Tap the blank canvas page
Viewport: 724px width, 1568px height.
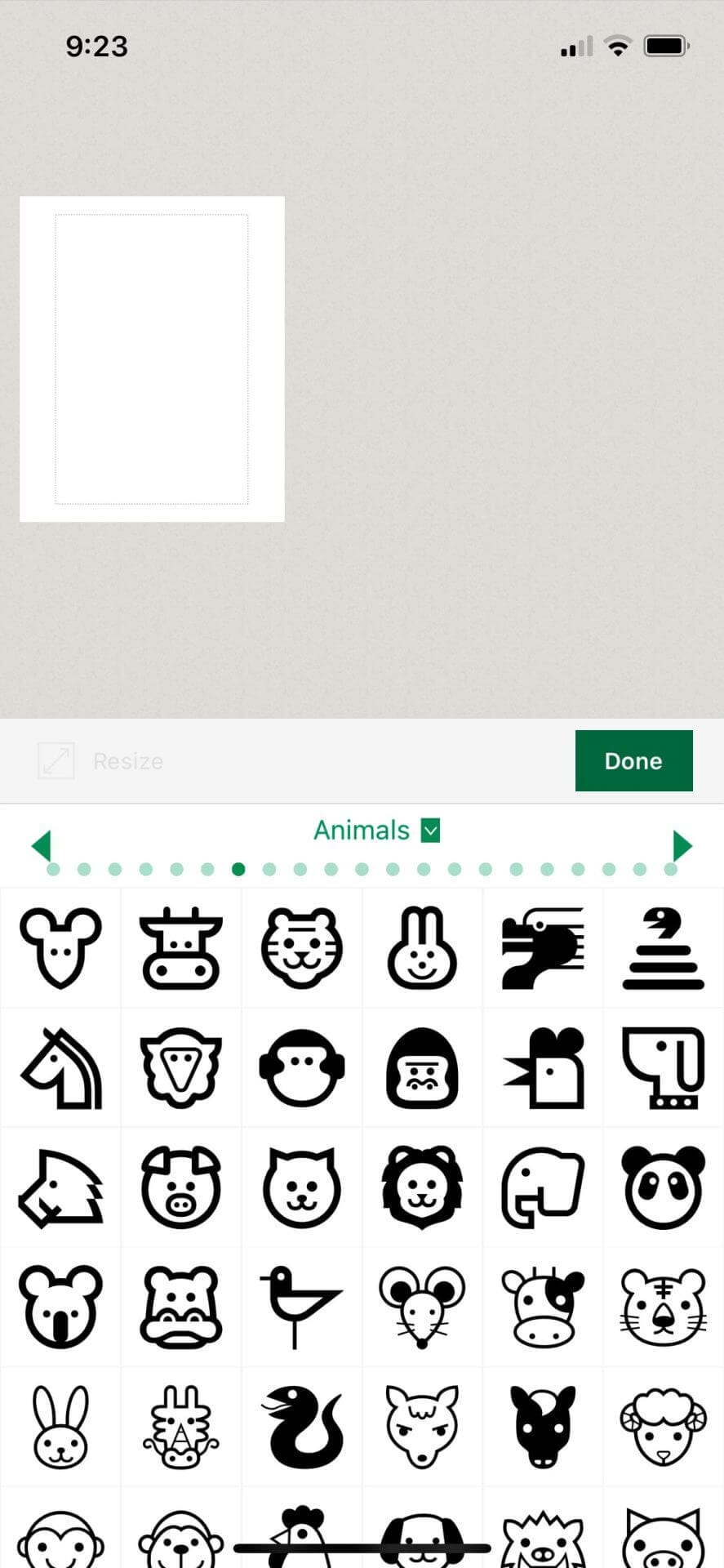(x=152, y=359)
